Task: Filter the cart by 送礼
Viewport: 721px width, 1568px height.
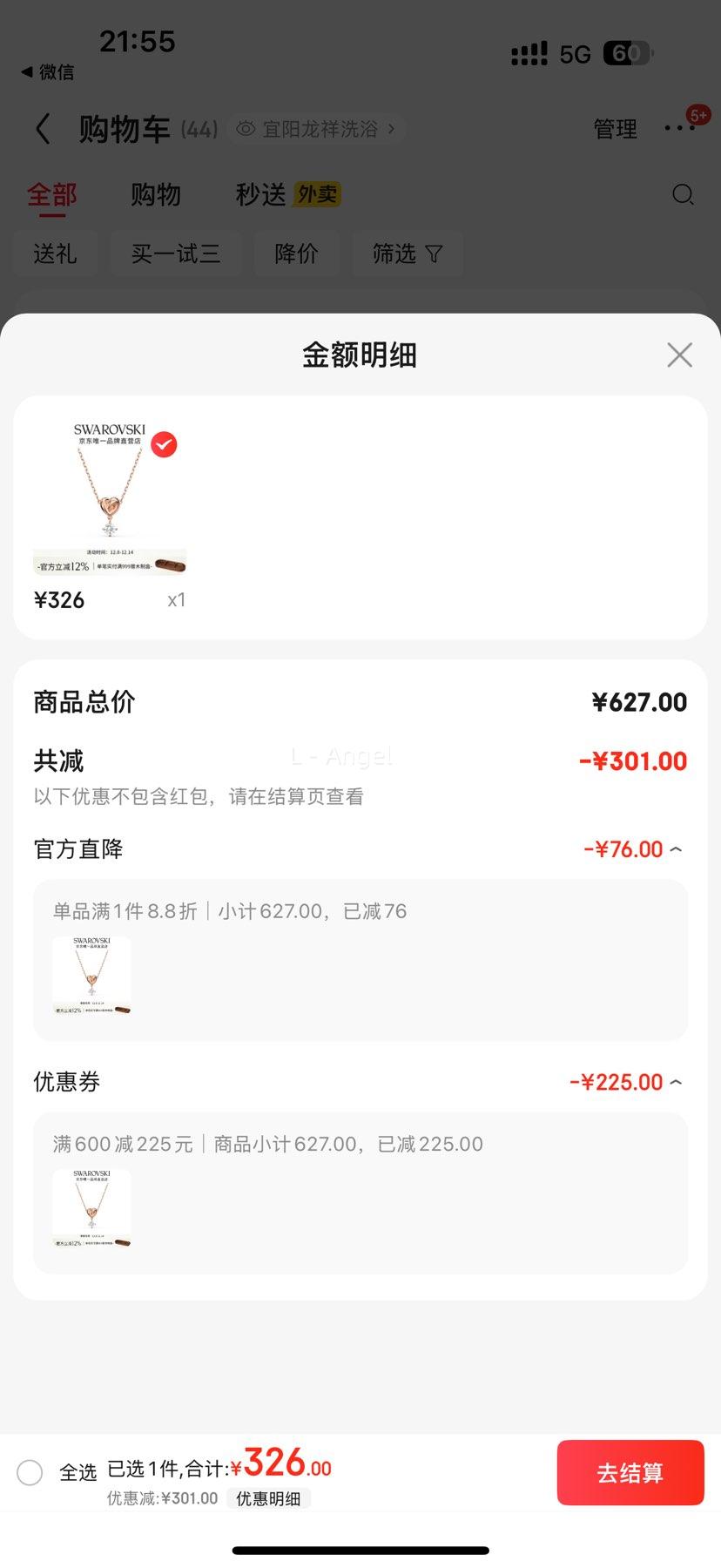Action: point(55,253)
